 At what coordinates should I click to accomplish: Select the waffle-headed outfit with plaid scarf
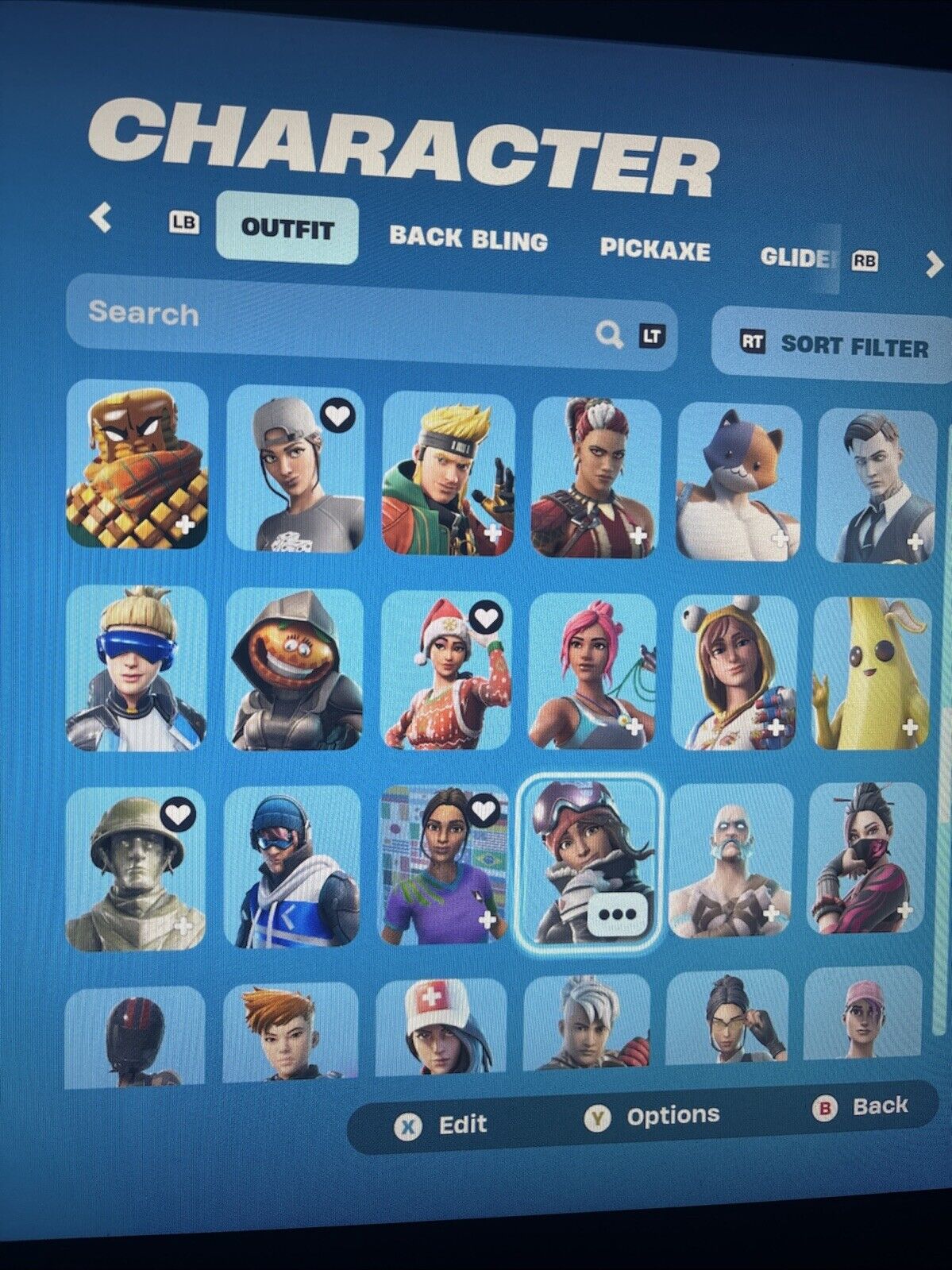click(137, 466)
